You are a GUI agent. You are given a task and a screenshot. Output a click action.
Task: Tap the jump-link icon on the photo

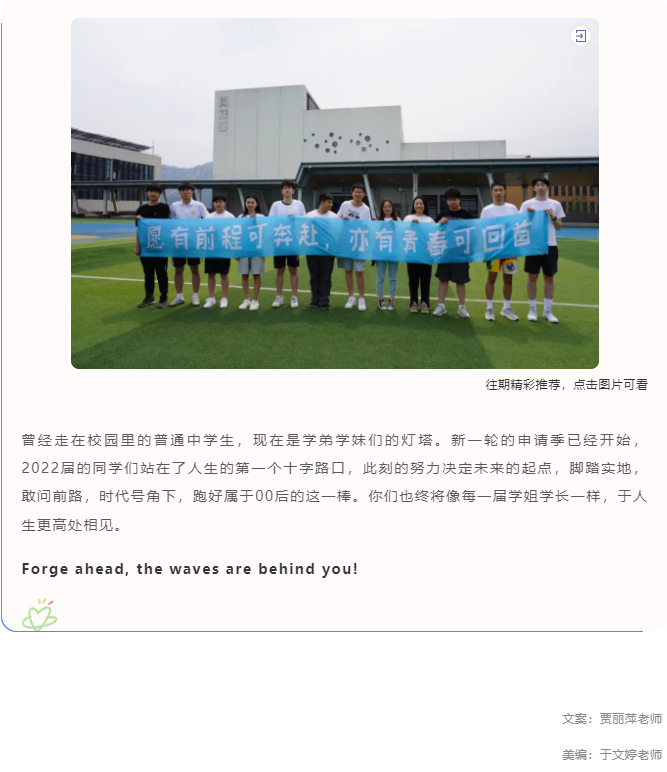pos(580,36)
